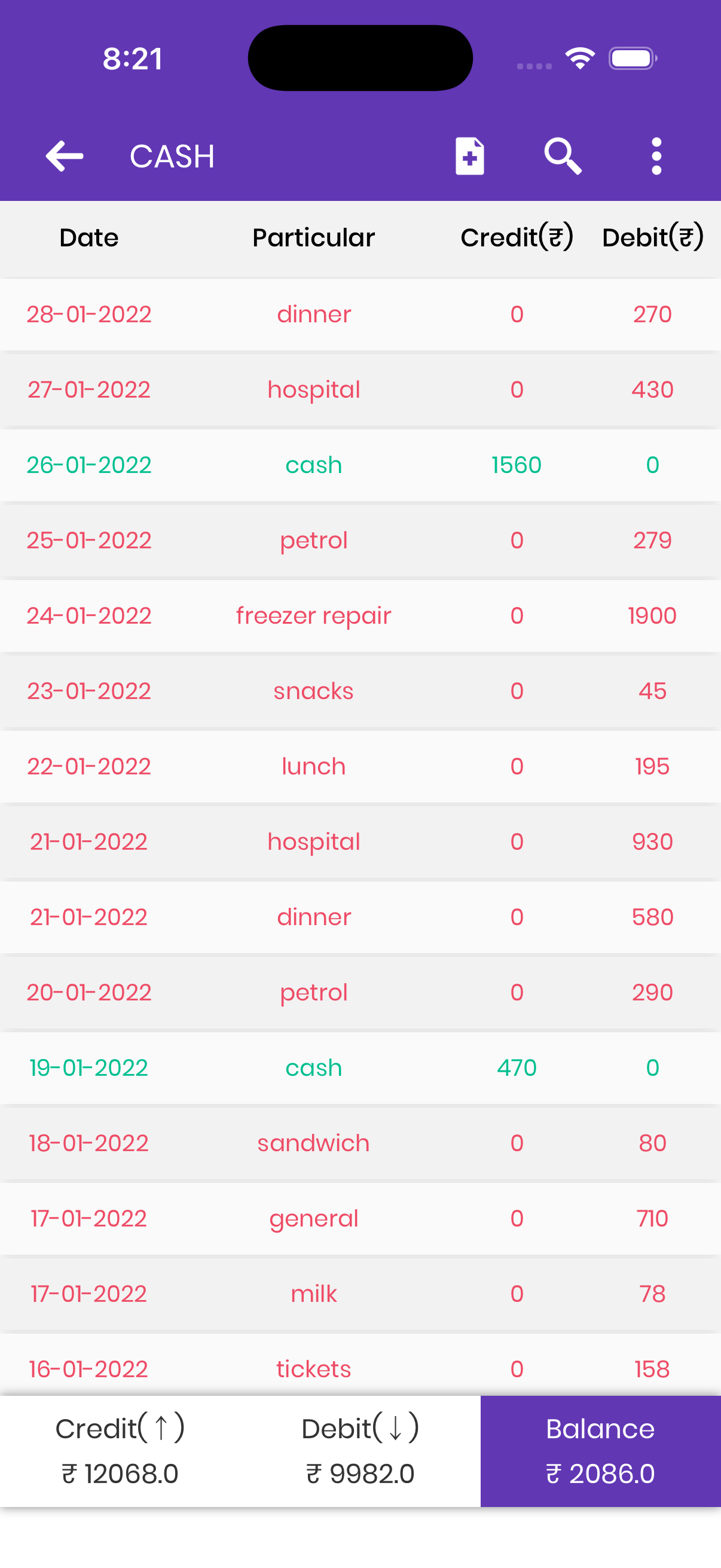Click the back arrow next to CASH
The image size is (721, 1568).
(x=65, y=157)
